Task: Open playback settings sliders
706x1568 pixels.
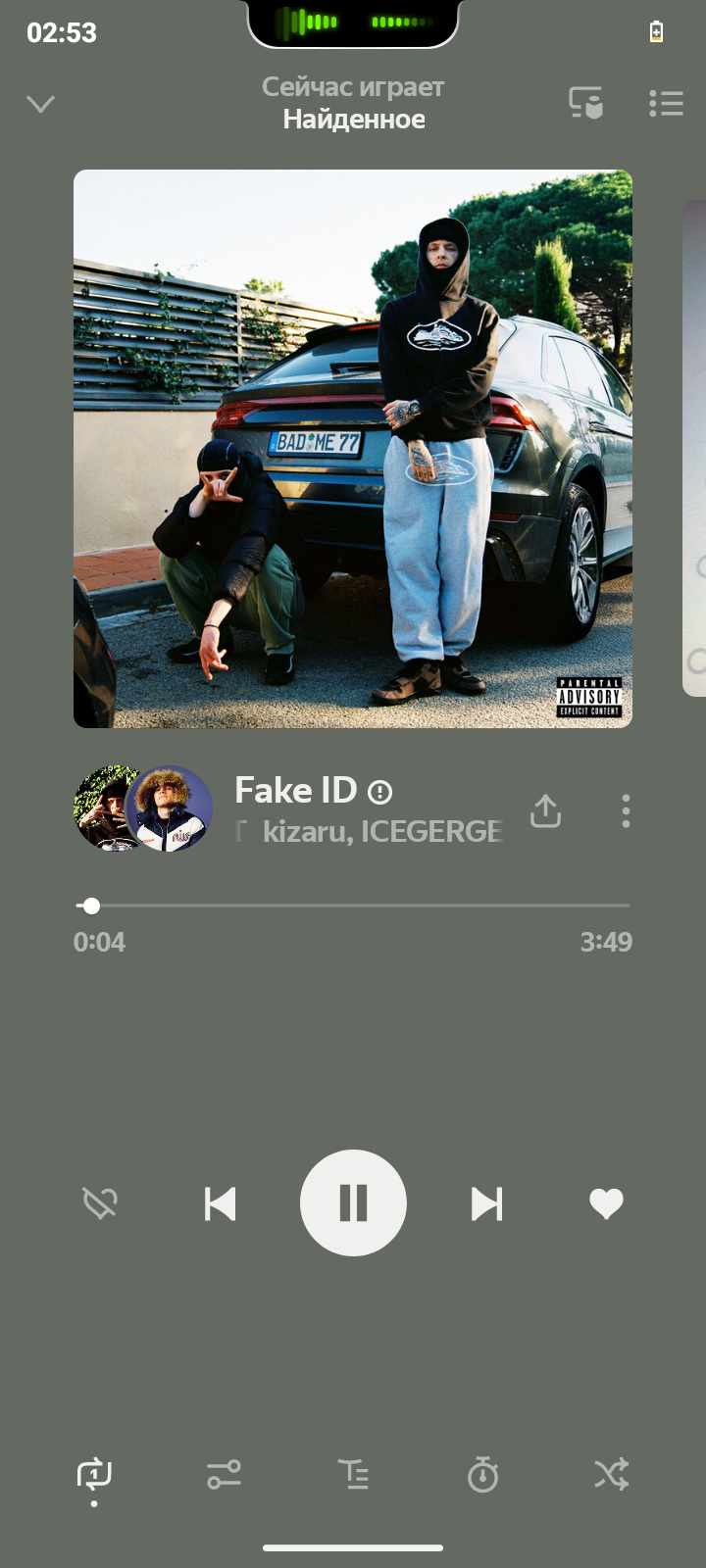Action: click(x=224, y=1474)
